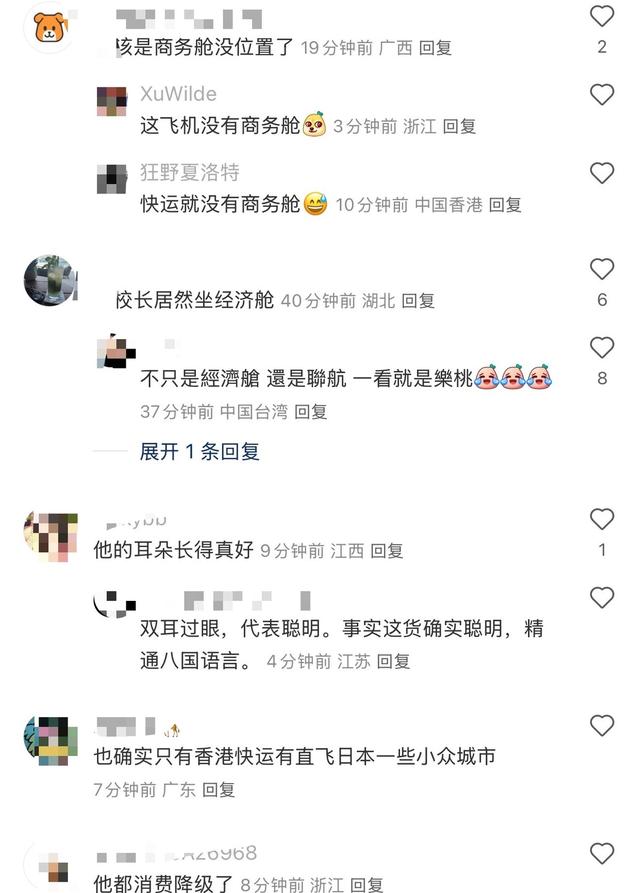Like the comment 他的耳朵长得真好
This screenshot has width=640, height=893.
click(x=601, y=519)
